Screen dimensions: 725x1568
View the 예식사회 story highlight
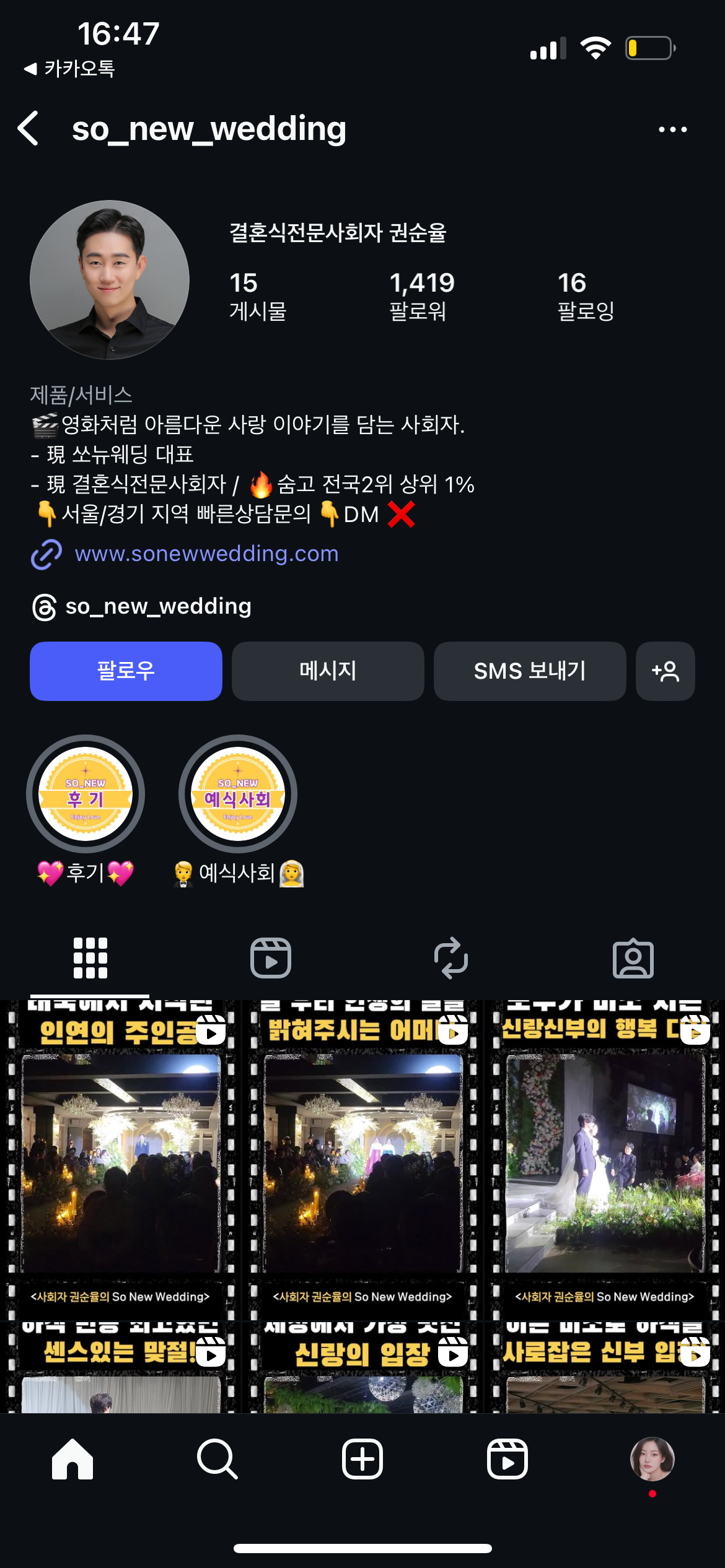(x=238, y=794)
